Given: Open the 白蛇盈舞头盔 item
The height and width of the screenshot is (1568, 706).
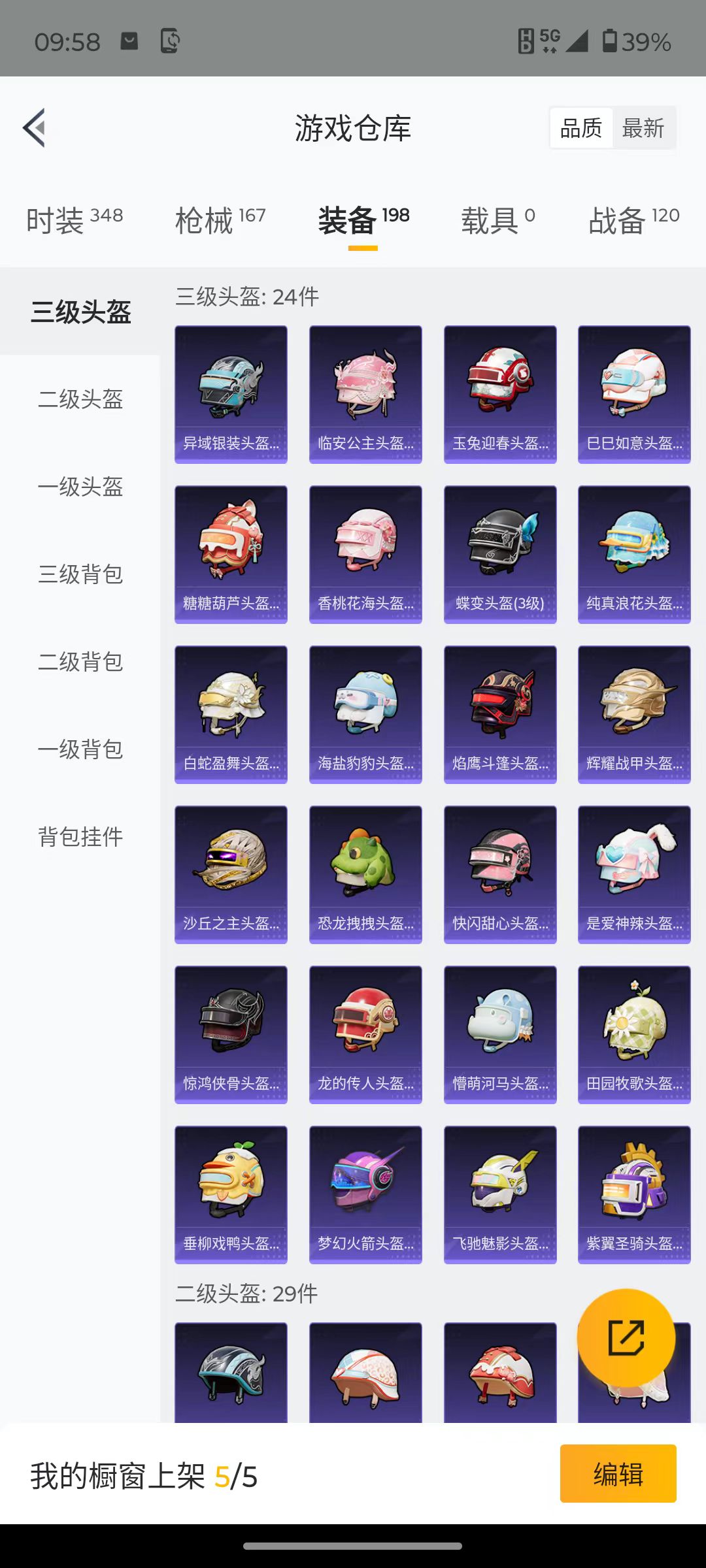Looking at the screenshot, I should pos(231,714).
